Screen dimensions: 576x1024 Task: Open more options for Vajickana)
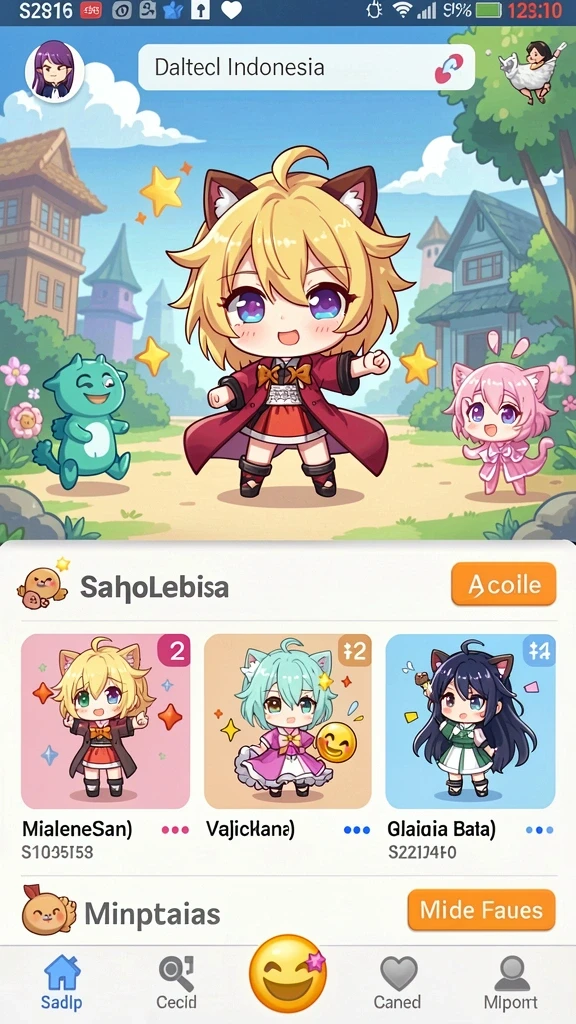point(357,830)
